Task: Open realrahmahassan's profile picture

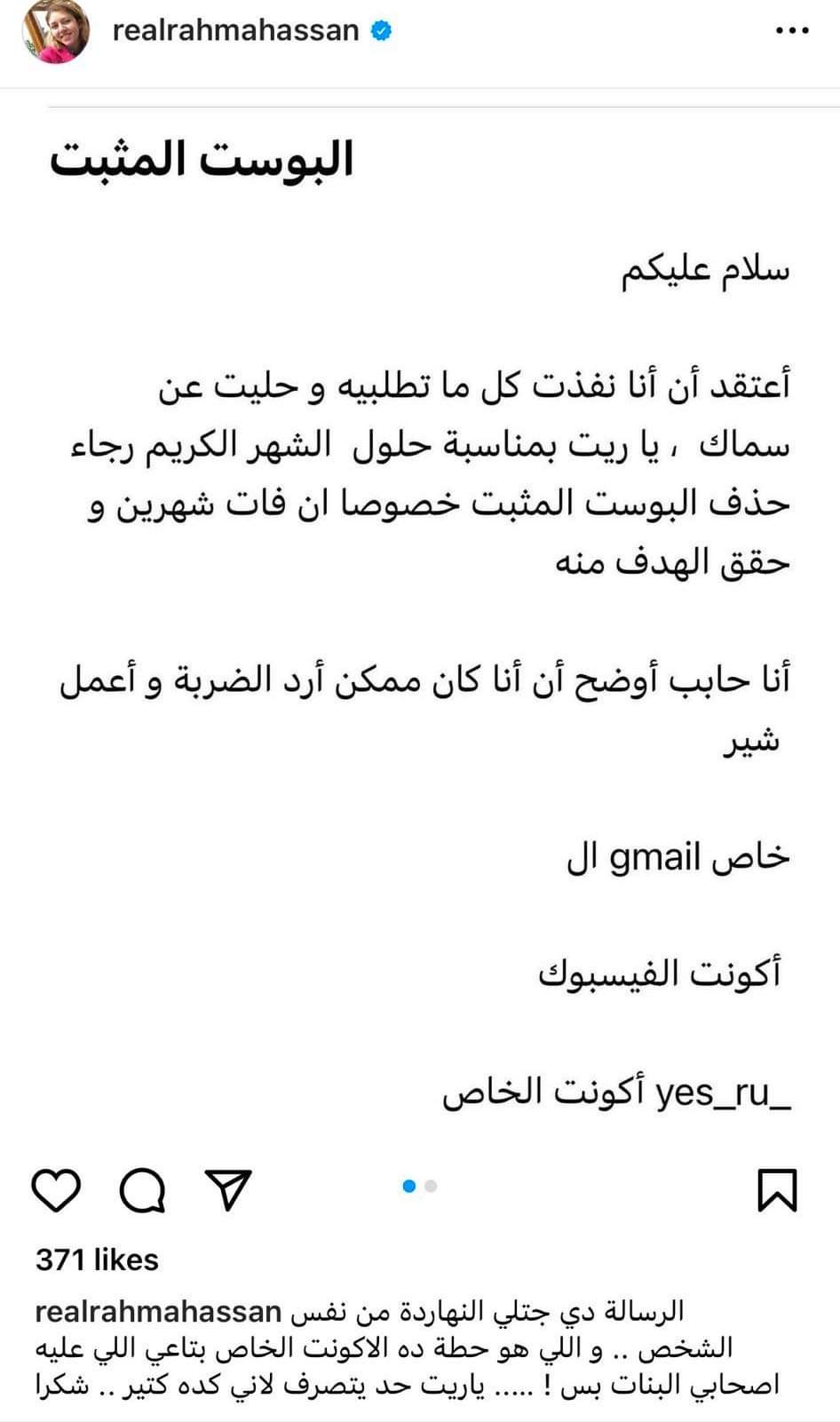Action: click(55, 33)
